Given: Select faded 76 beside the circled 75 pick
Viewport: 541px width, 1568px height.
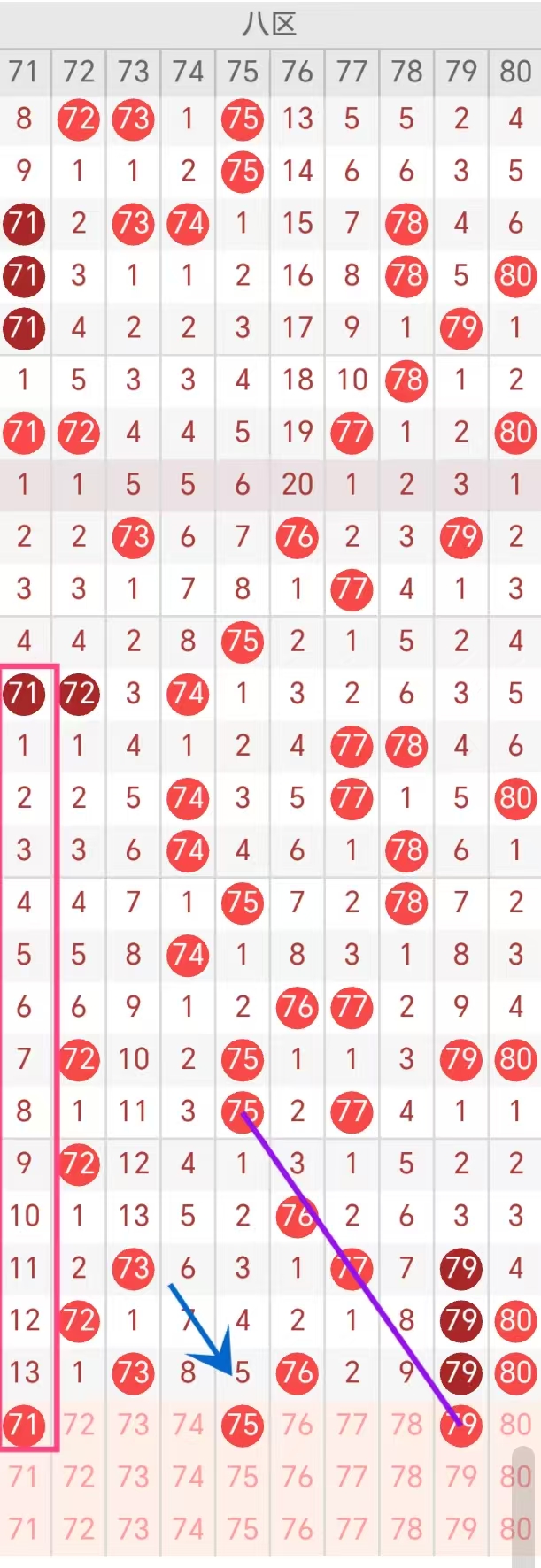Looking at the screenshot, I should coord(297,1425).
